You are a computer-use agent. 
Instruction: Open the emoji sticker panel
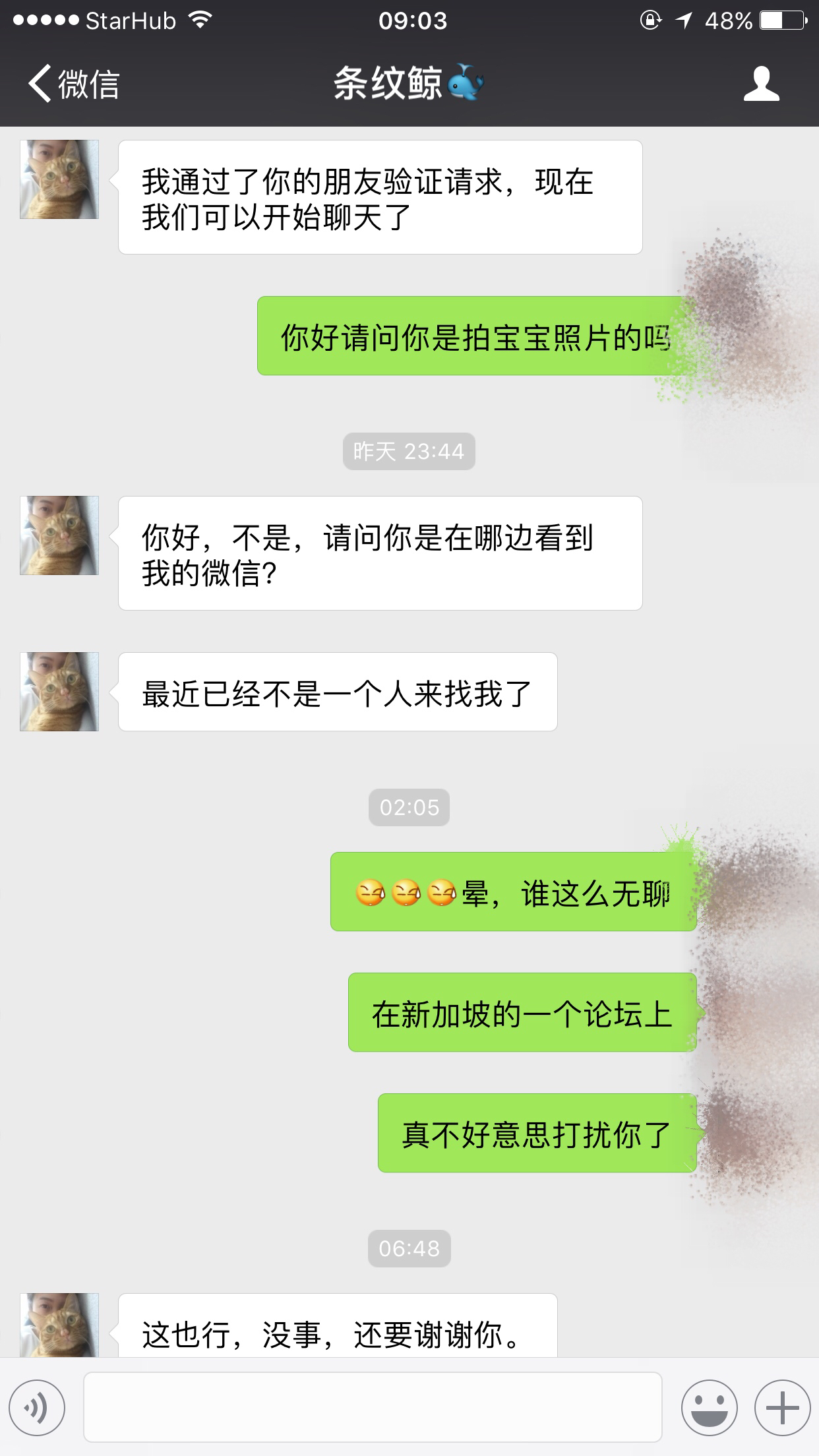710,1409
